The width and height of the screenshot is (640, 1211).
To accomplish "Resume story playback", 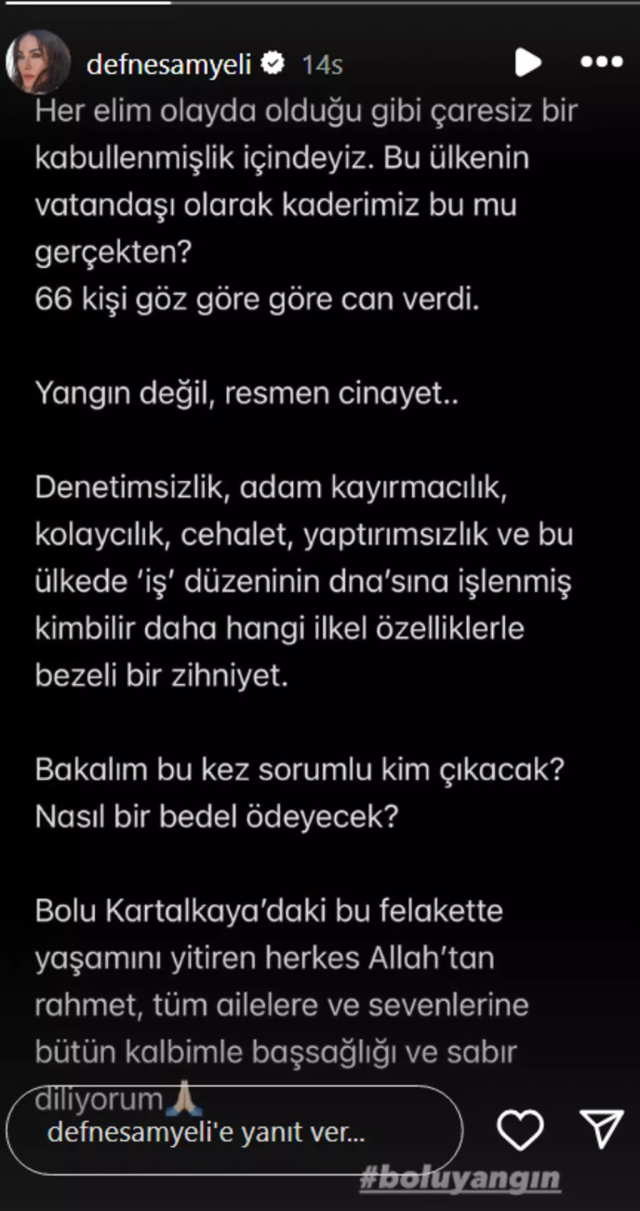I will click(527, 63).
